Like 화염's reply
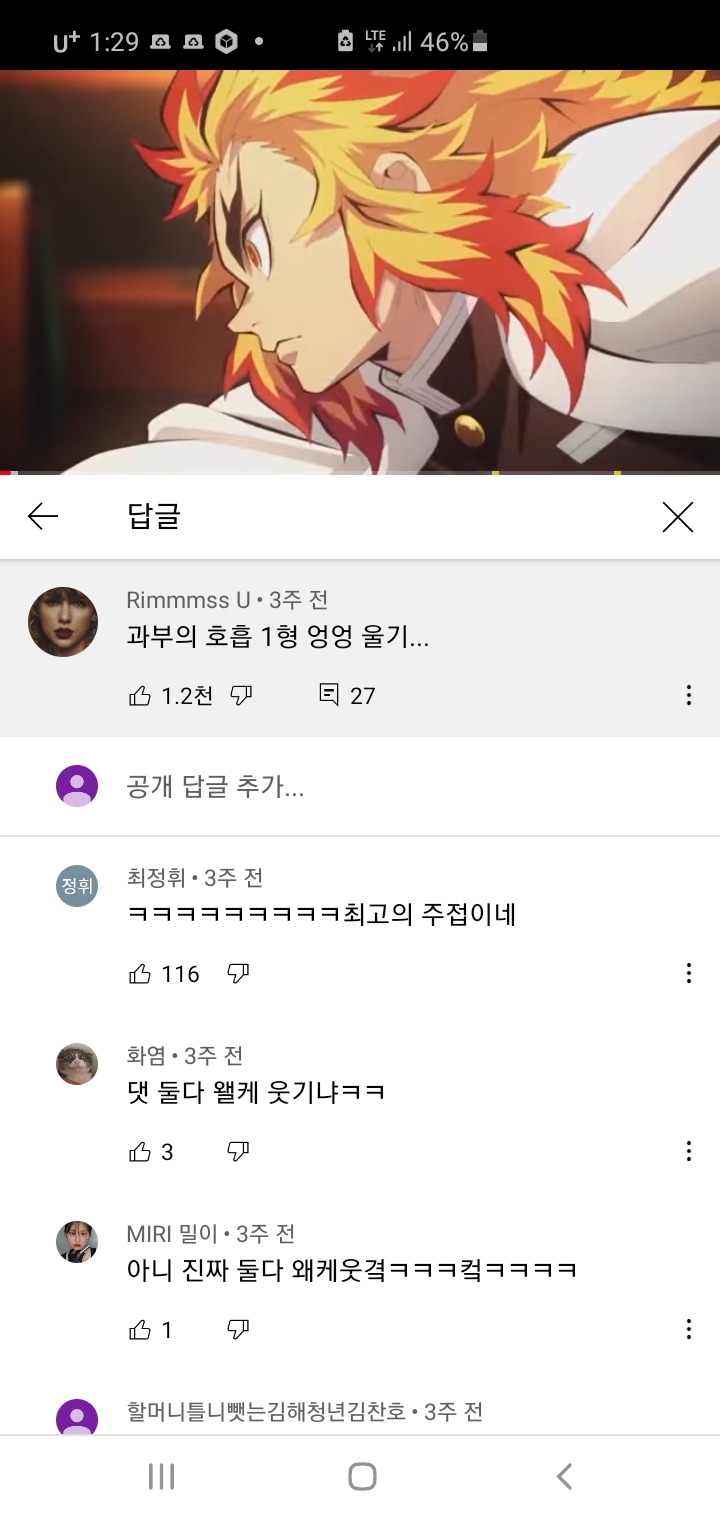 click(141, 1152)
